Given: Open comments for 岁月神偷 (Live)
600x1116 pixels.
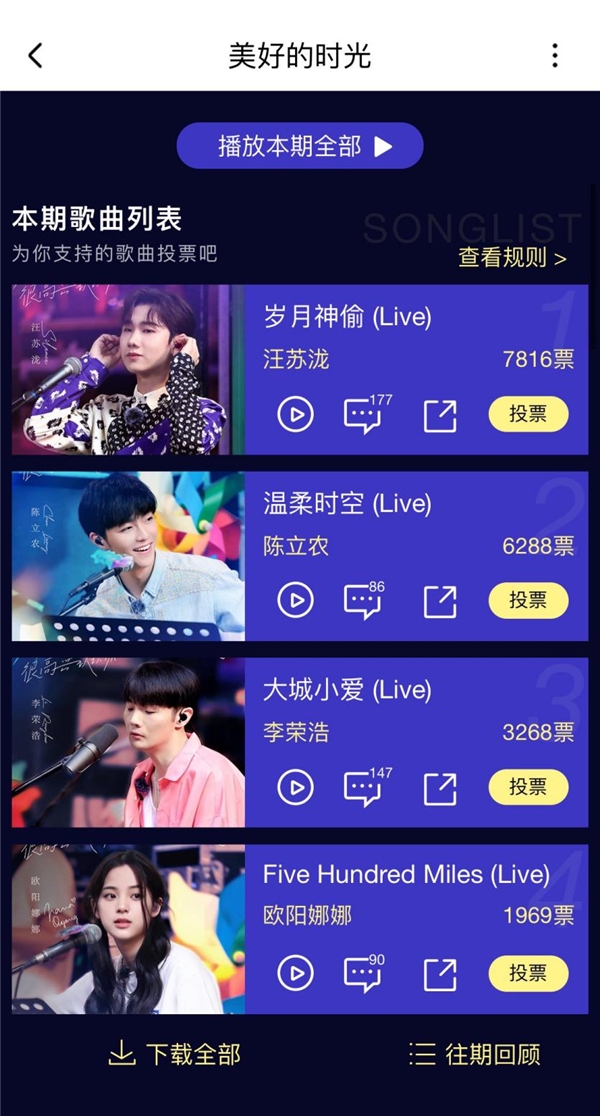Looking at the screenshot, I should coord(363,414).
